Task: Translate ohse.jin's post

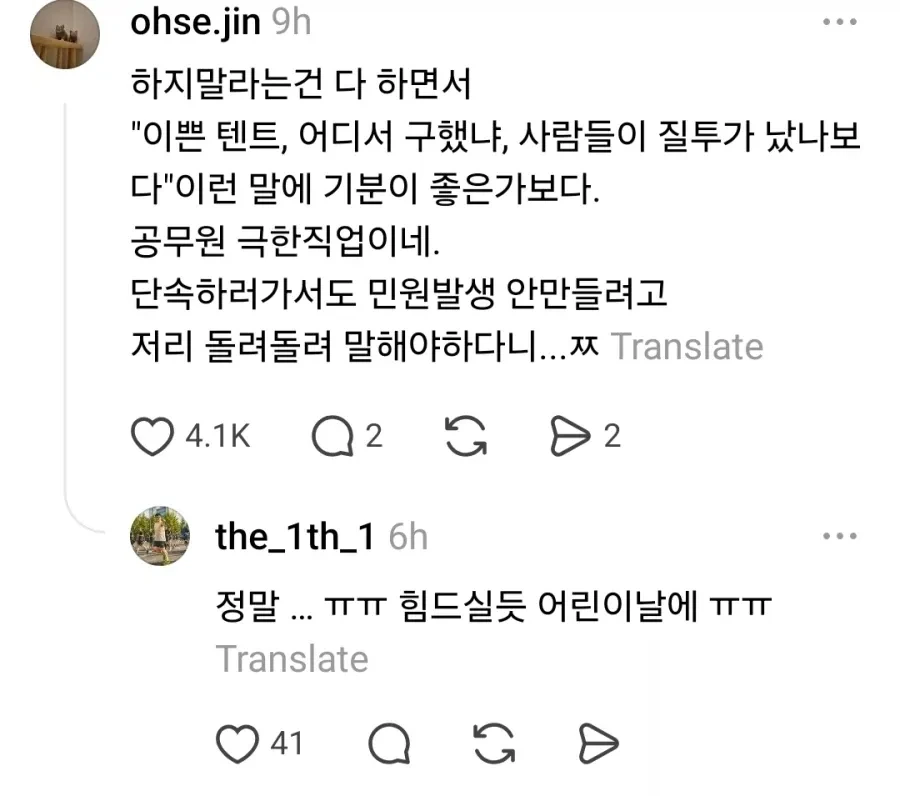Action: (688, 347)
